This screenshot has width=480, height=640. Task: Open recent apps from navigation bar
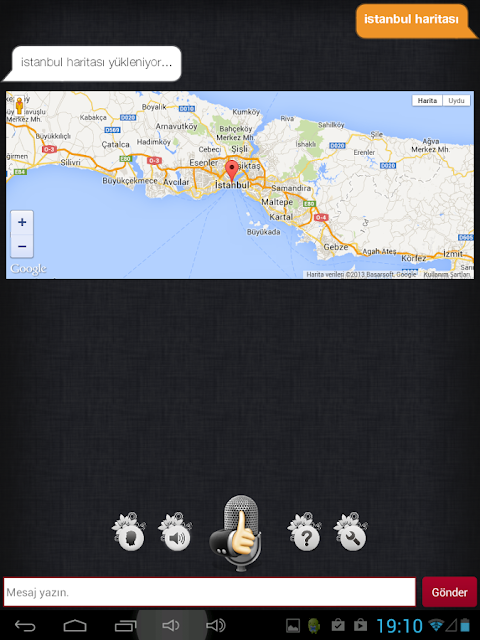(x=125, y=625)
